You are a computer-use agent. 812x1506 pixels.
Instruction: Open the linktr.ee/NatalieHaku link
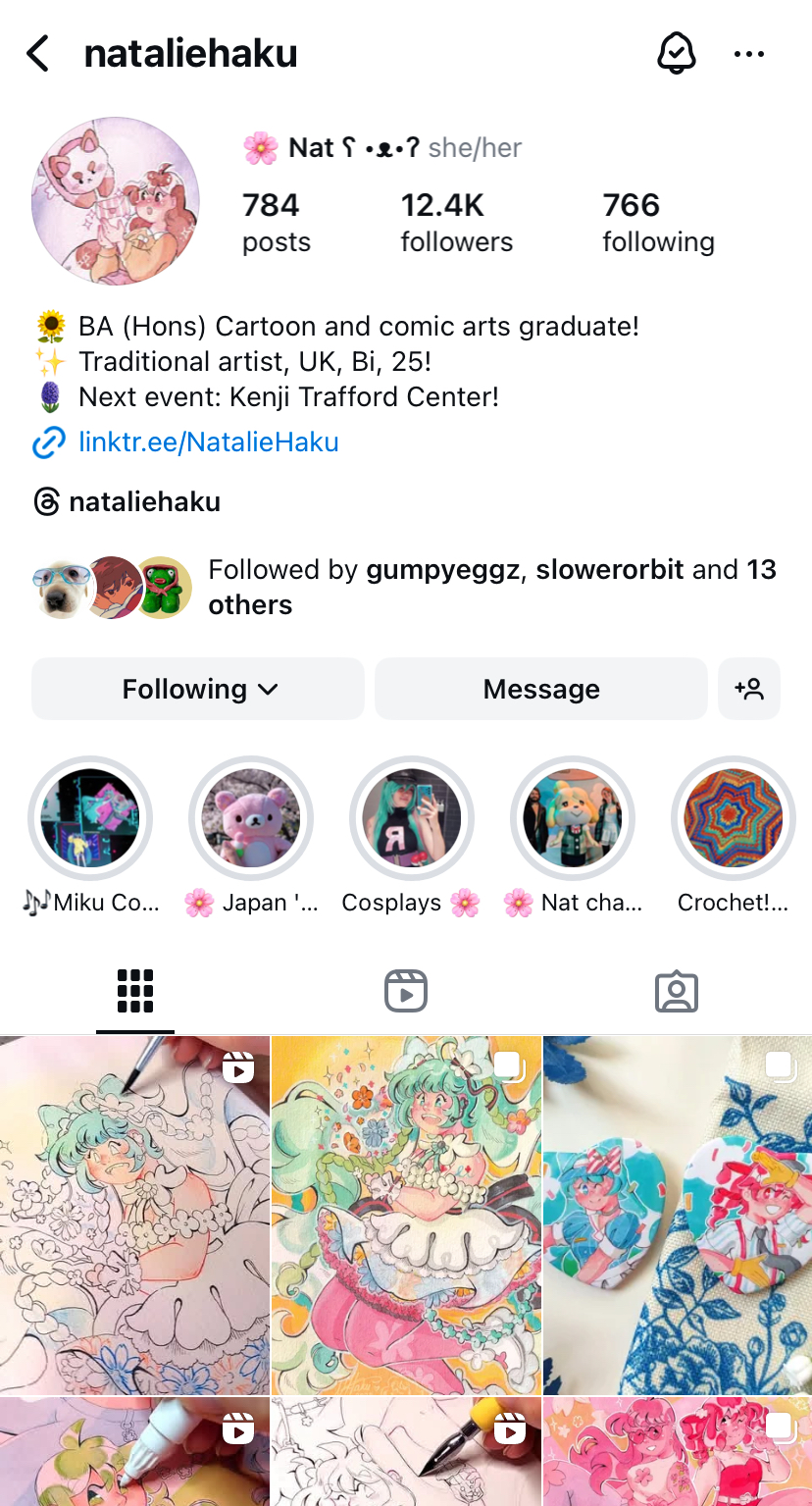208,442
